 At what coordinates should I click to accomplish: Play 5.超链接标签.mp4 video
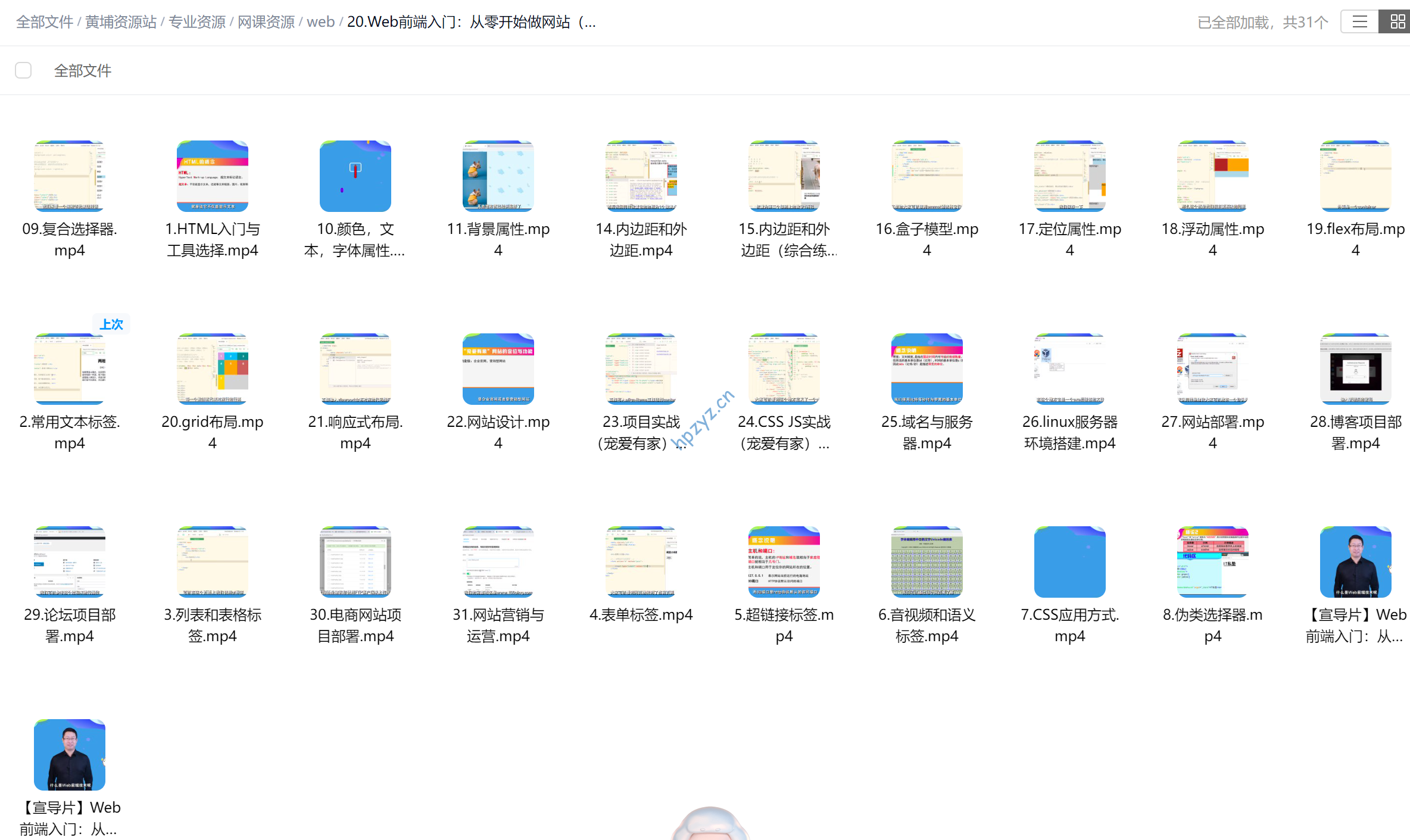click(x=784, y=562)
